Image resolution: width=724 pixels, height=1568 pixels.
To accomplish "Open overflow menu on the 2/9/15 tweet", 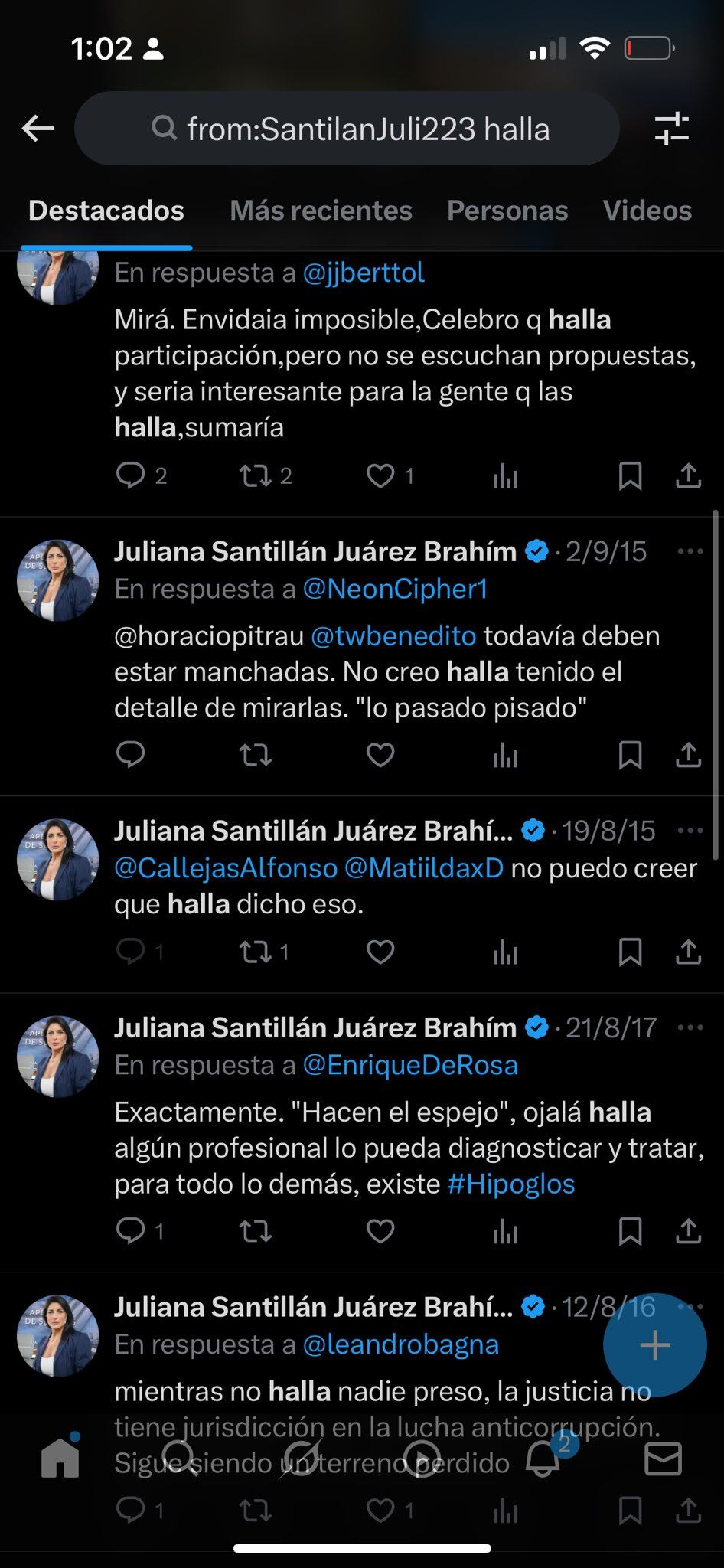I will coord(690,551).
